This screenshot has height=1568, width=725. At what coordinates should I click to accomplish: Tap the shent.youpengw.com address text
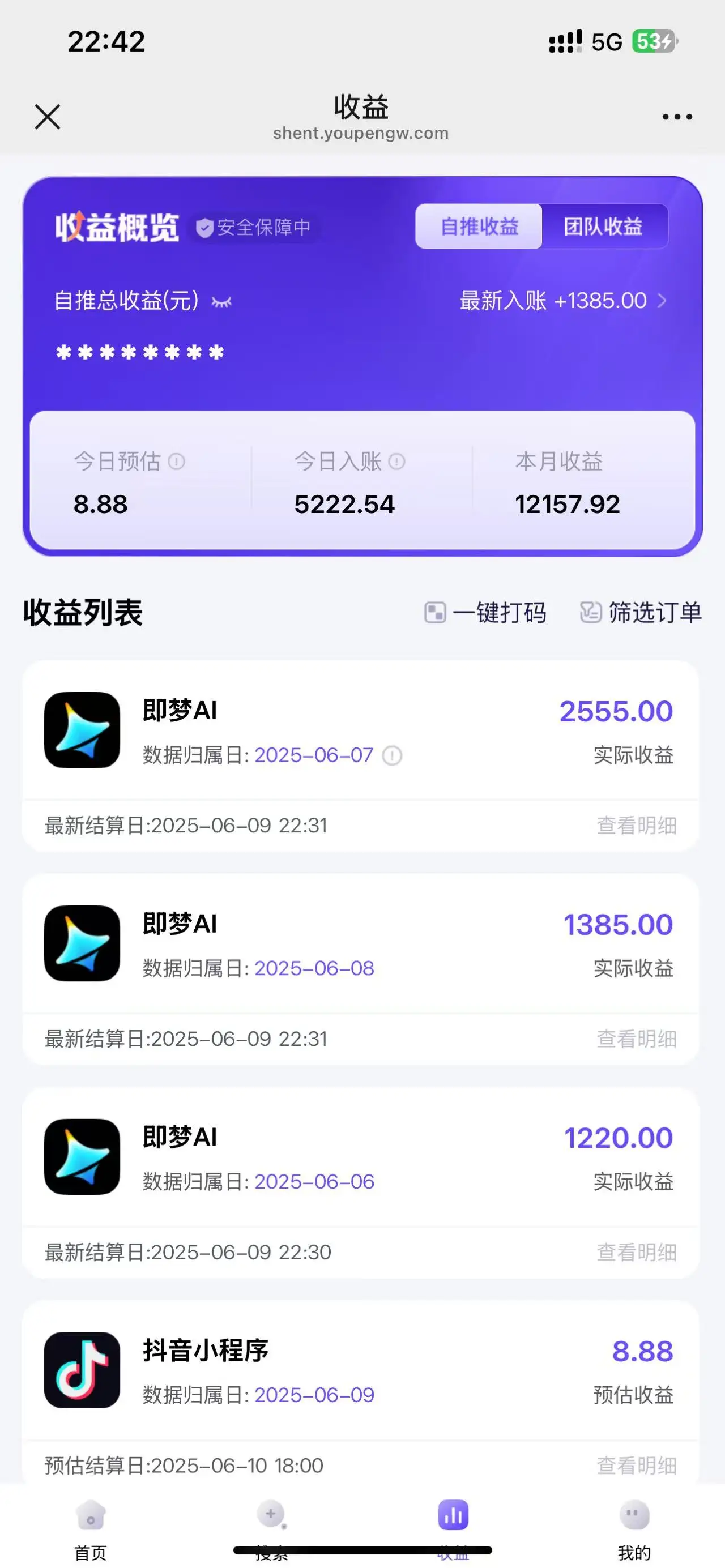(361, 133)
